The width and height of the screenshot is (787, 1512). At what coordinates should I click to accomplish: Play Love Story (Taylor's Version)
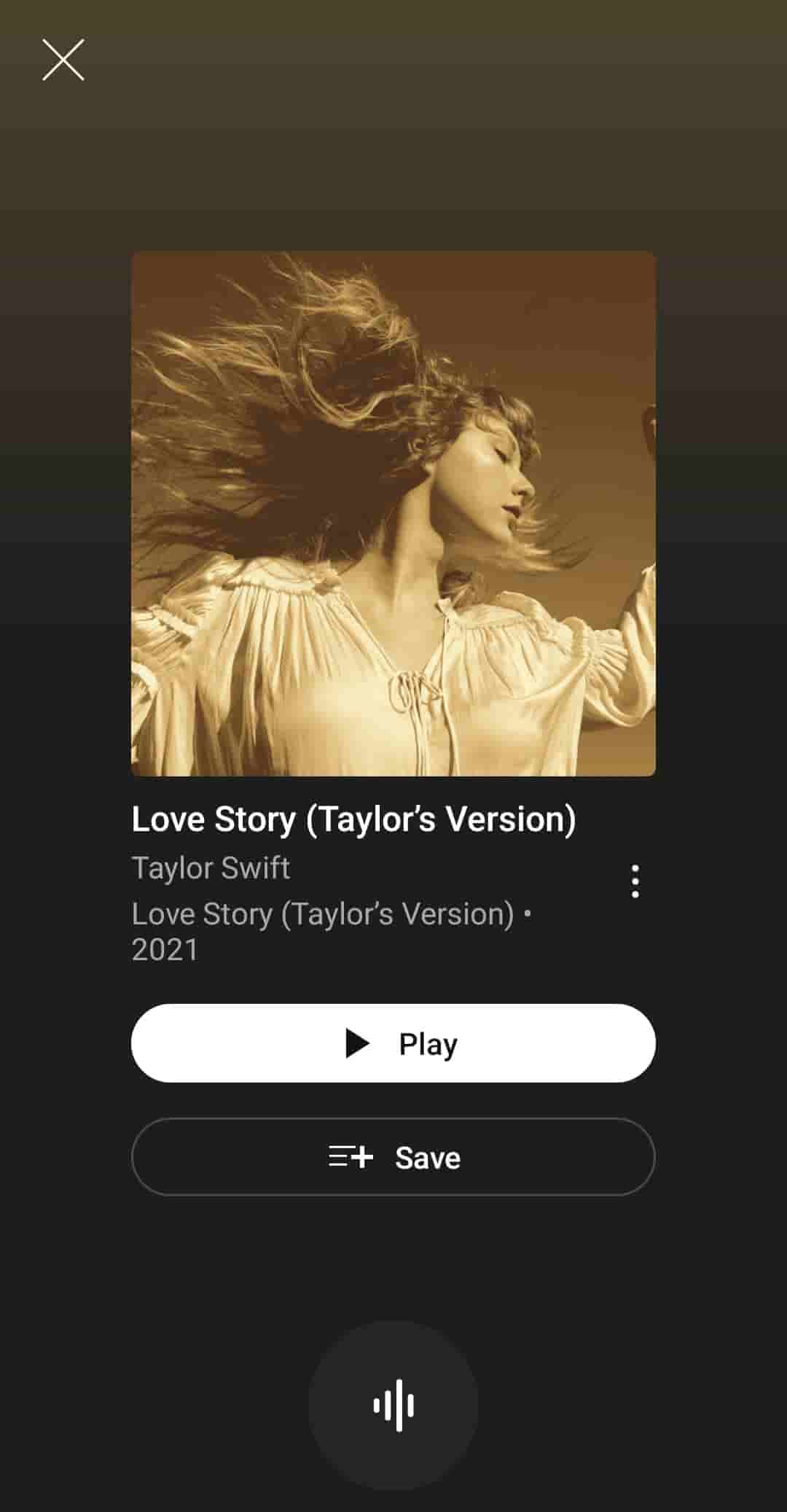pyautogui.click(x=393, y=1043)
